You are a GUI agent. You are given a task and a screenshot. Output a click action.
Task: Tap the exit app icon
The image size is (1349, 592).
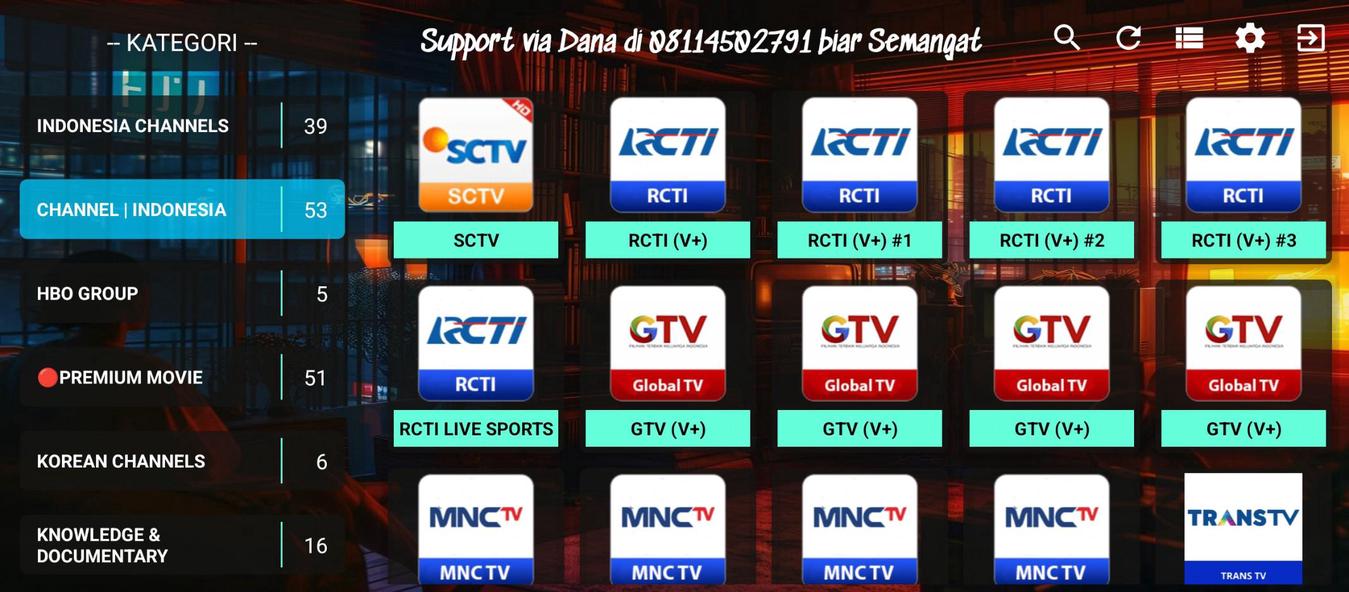[1310, 39]
